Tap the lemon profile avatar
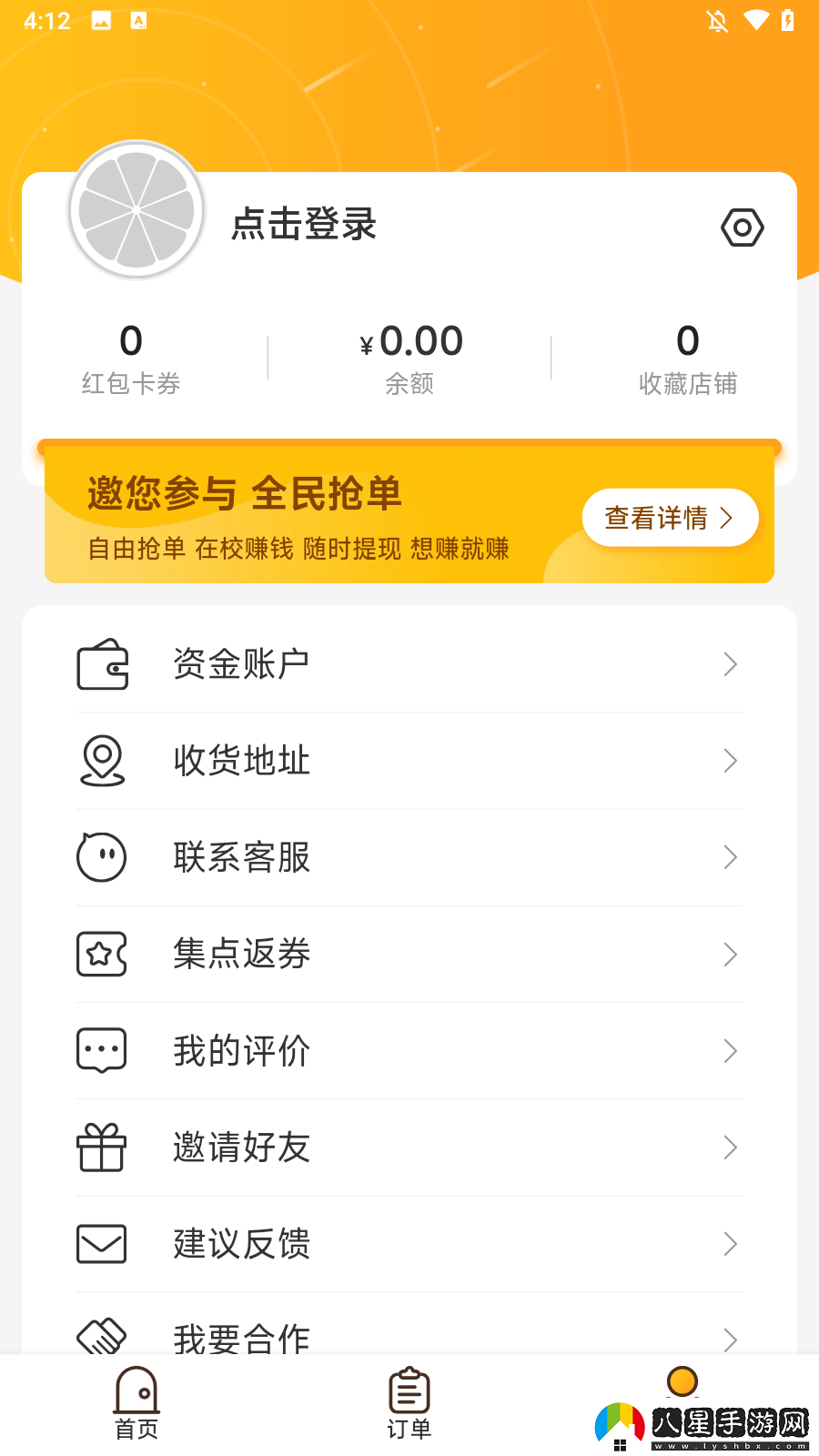This screenshot has width=819, height=1456. pyautogui.click(x=136, y=210)
